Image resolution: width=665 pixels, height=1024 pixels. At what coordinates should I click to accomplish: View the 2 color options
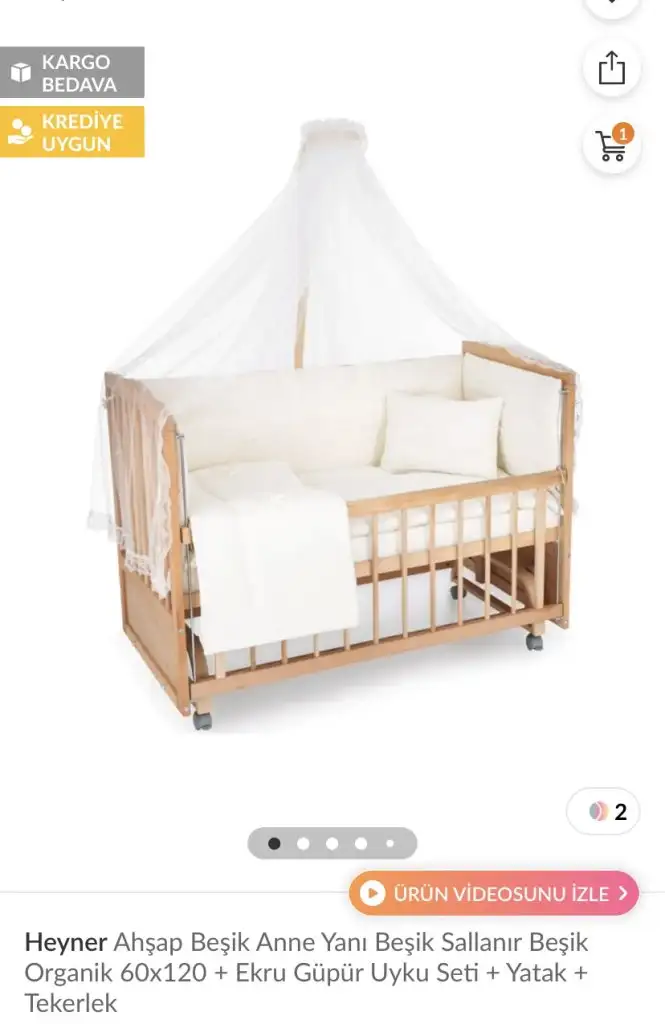point(604,812)
